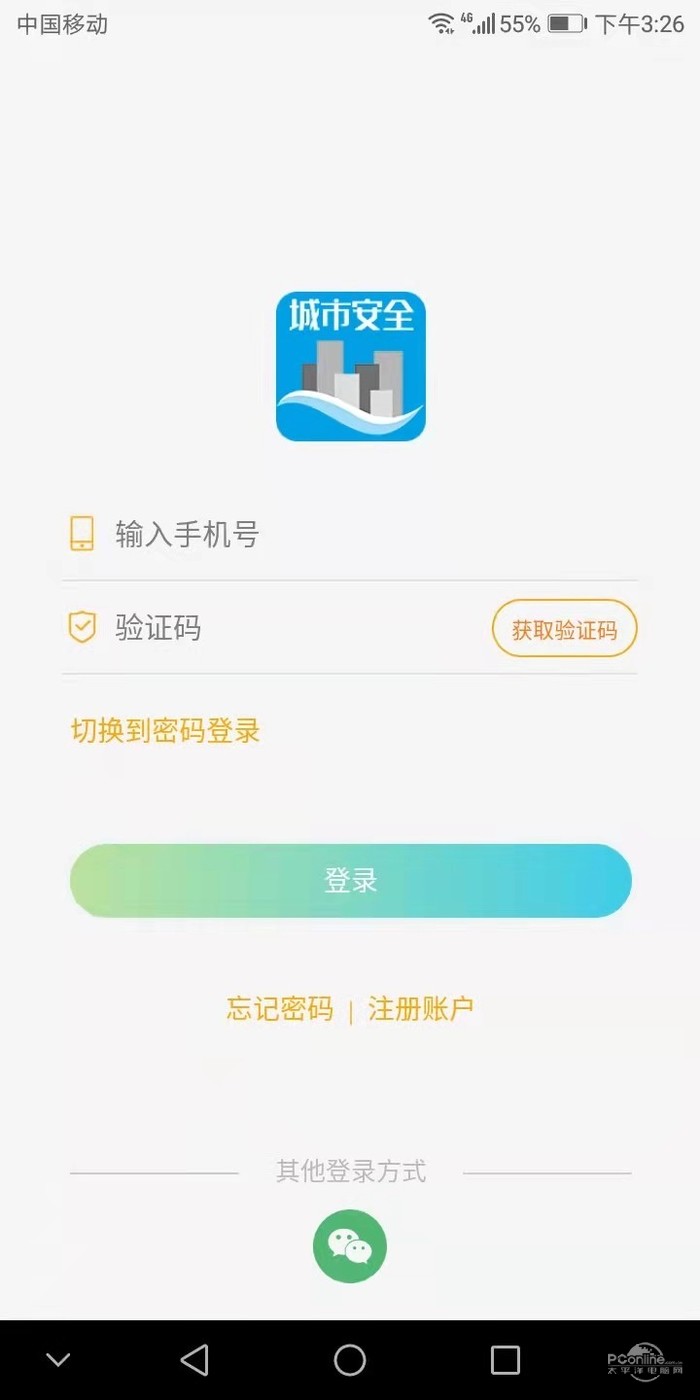The height and width of the screenshot is (1400, 700).
Task: Tap the 登录 login button
Action: tap(350, 881)
